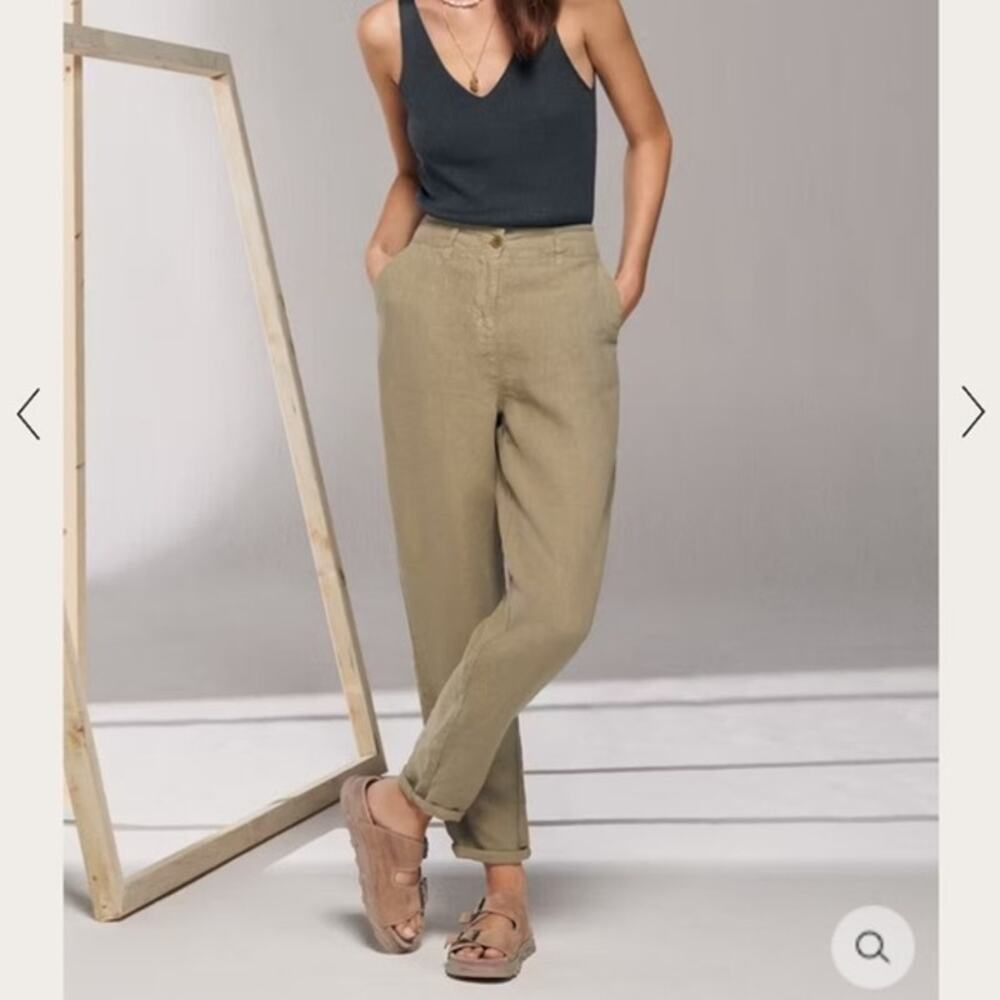
Task: Go to the previous product photo
Action: click(x=28, y=413)
